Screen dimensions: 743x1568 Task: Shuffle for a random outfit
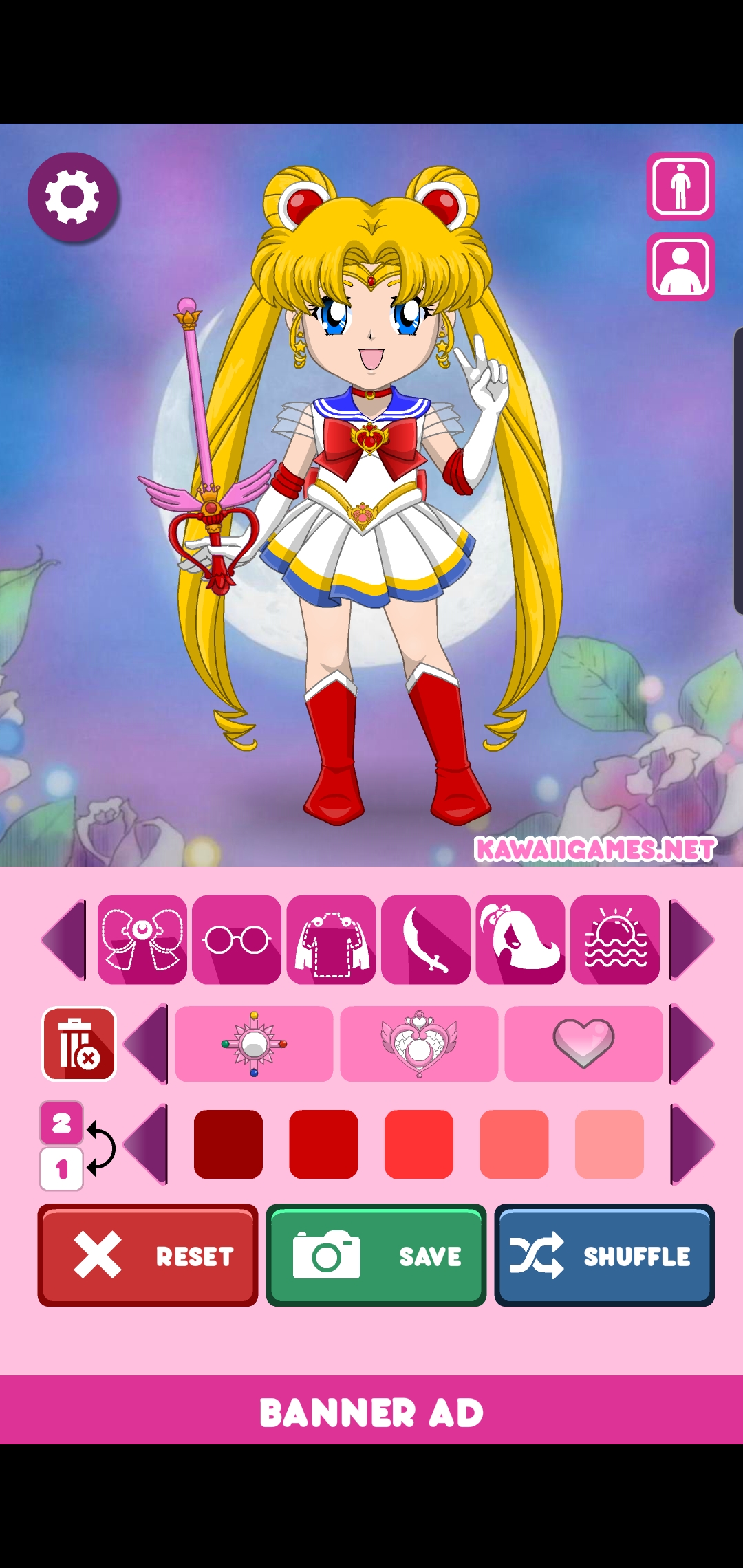pos(605,1255)
